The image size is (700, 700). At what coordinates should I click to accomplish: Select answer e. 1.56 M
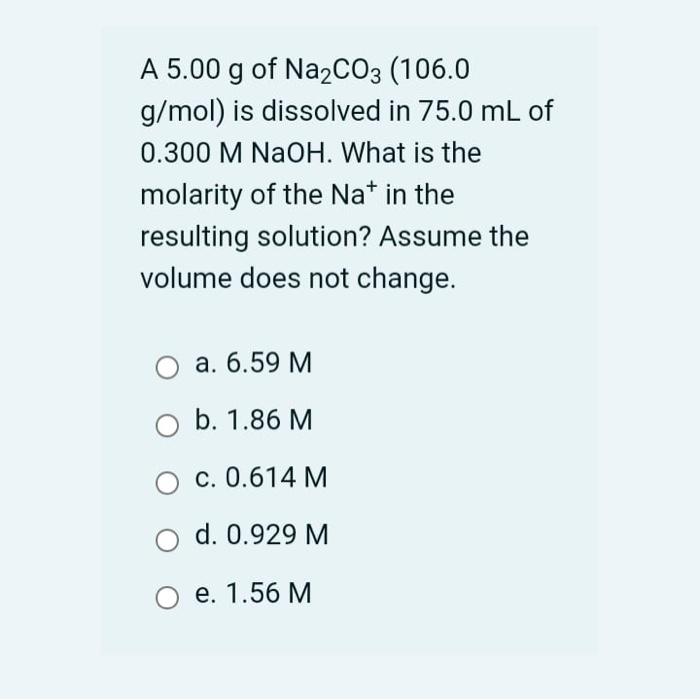tap(167, 595)
